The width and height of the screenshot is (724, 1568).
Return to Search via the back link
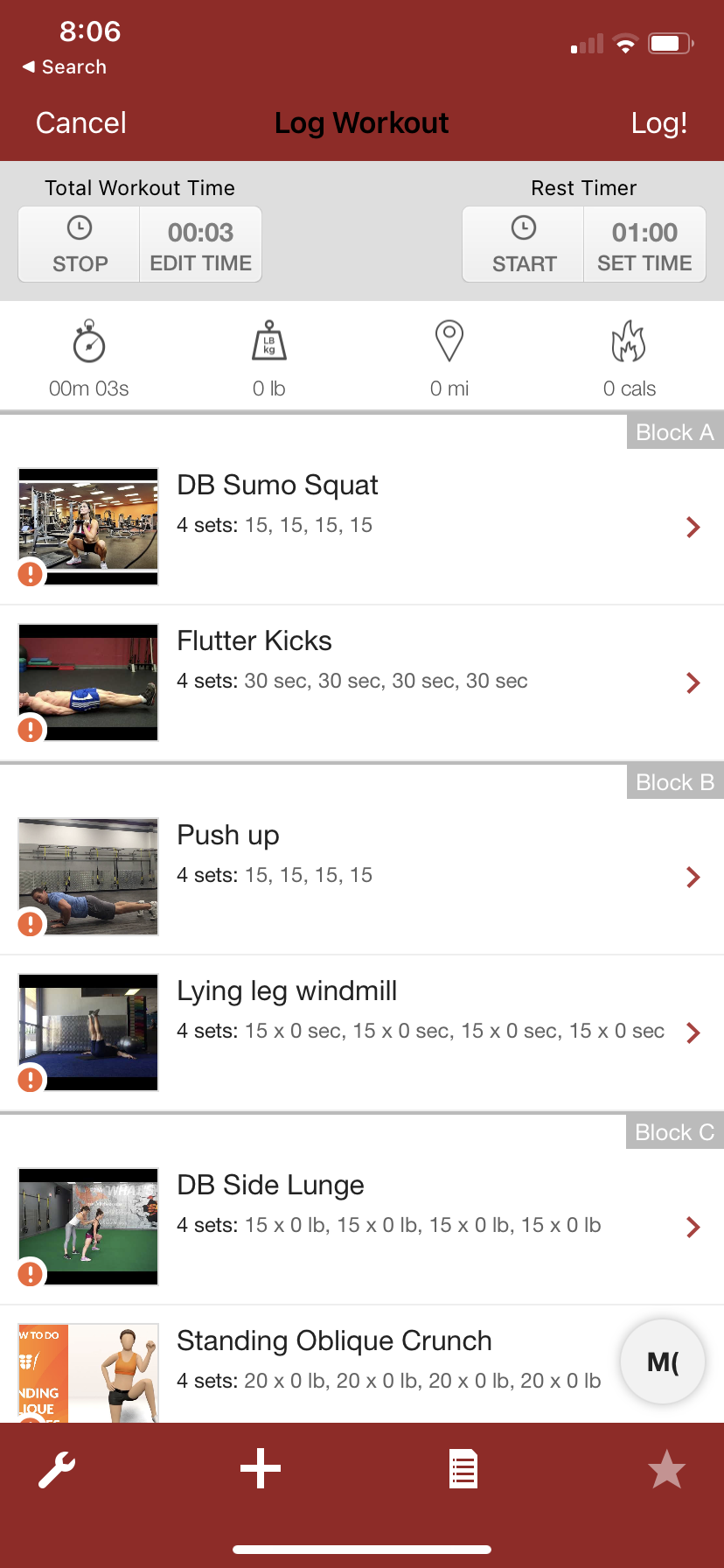click(x=64, y=67)
